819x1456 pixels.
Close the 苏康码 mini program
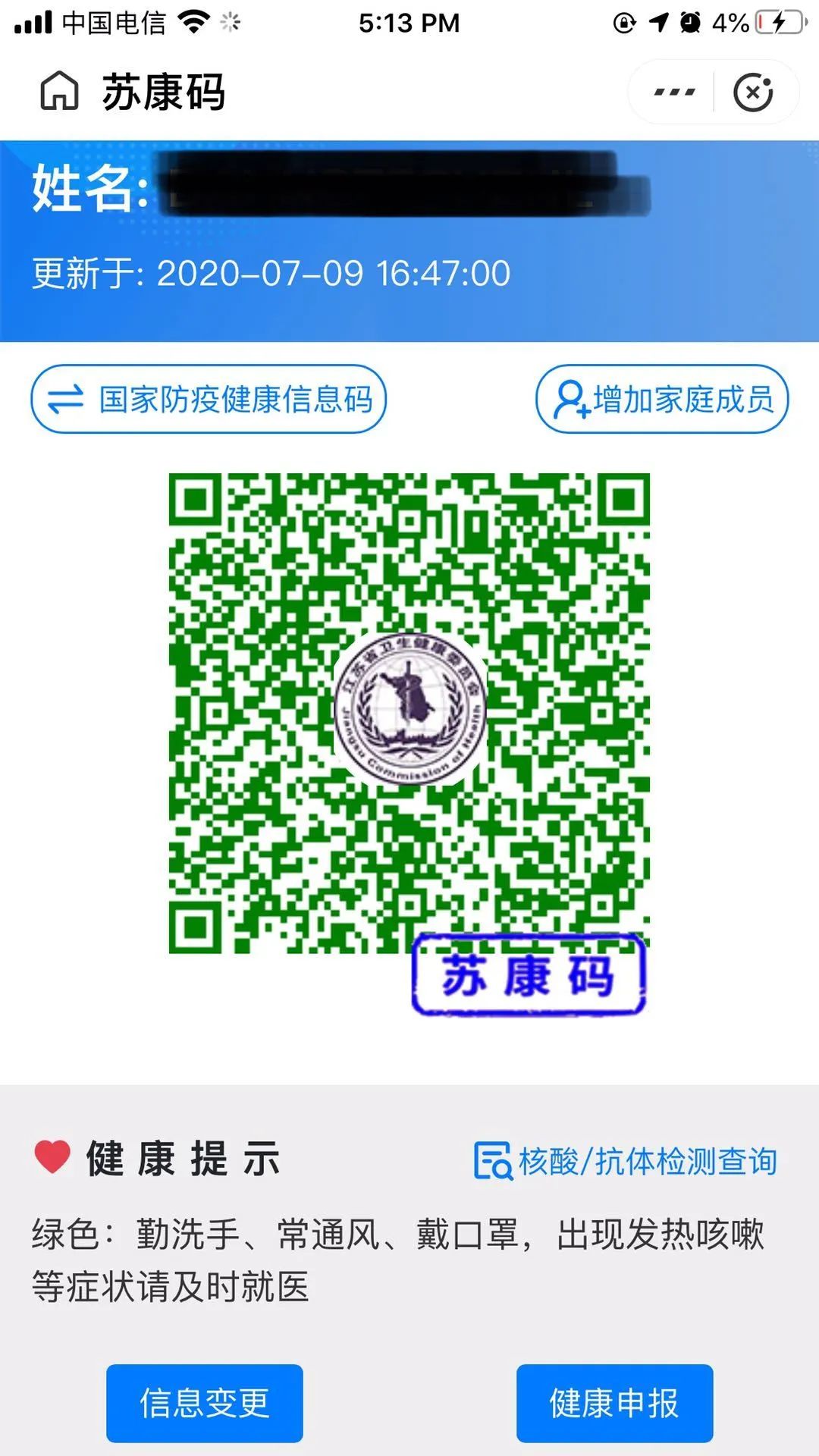click(753, 93)
